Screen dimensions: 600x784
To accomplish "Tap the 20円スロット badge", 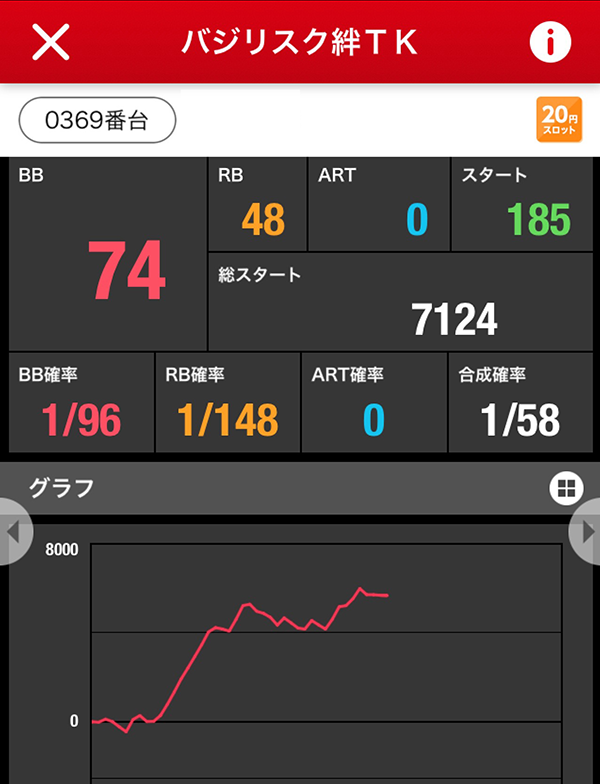I will point(559,120).
